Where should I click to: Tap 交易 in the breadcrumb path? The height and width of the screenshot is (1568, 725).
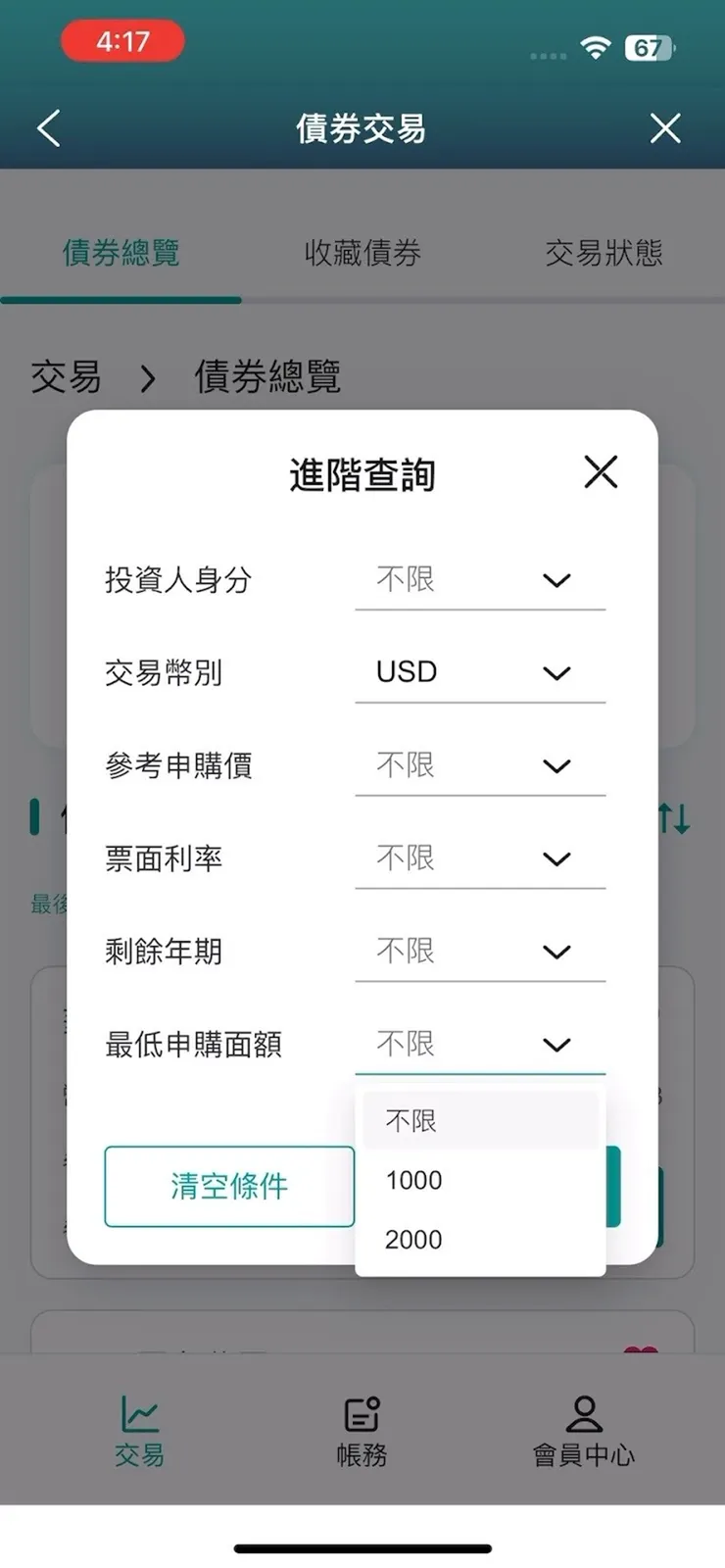[x=65, y=378]
